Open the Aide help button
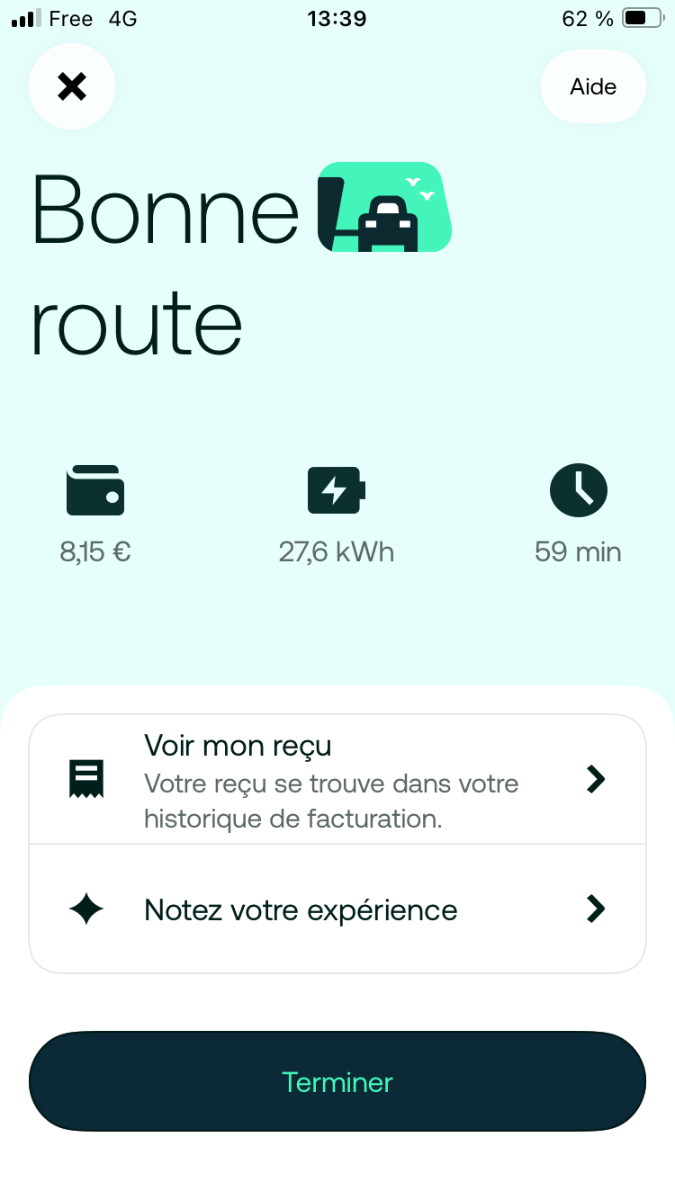 593,87
